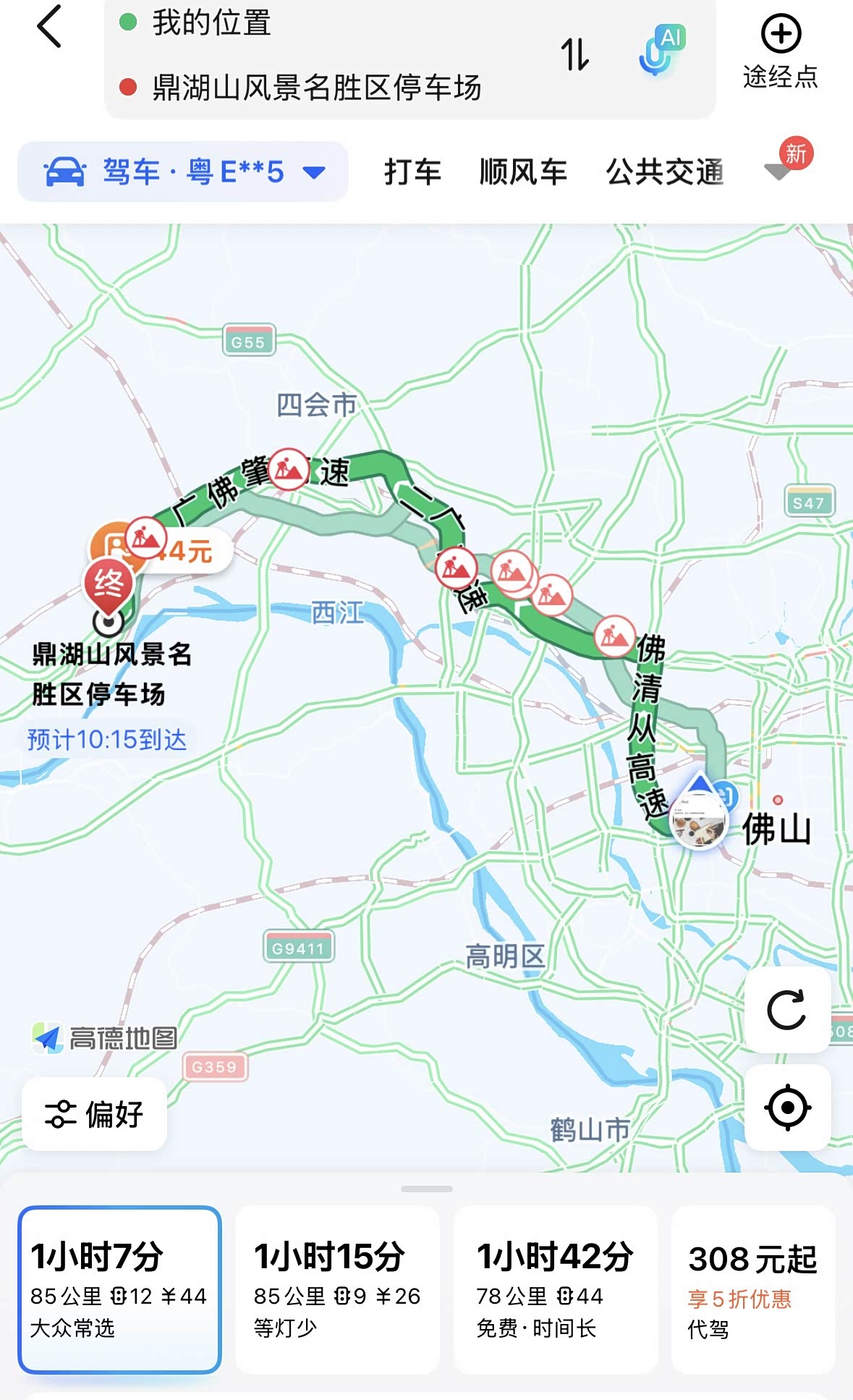
Task: Switch to the 顺风车 tab
Action: click(523, 172)
